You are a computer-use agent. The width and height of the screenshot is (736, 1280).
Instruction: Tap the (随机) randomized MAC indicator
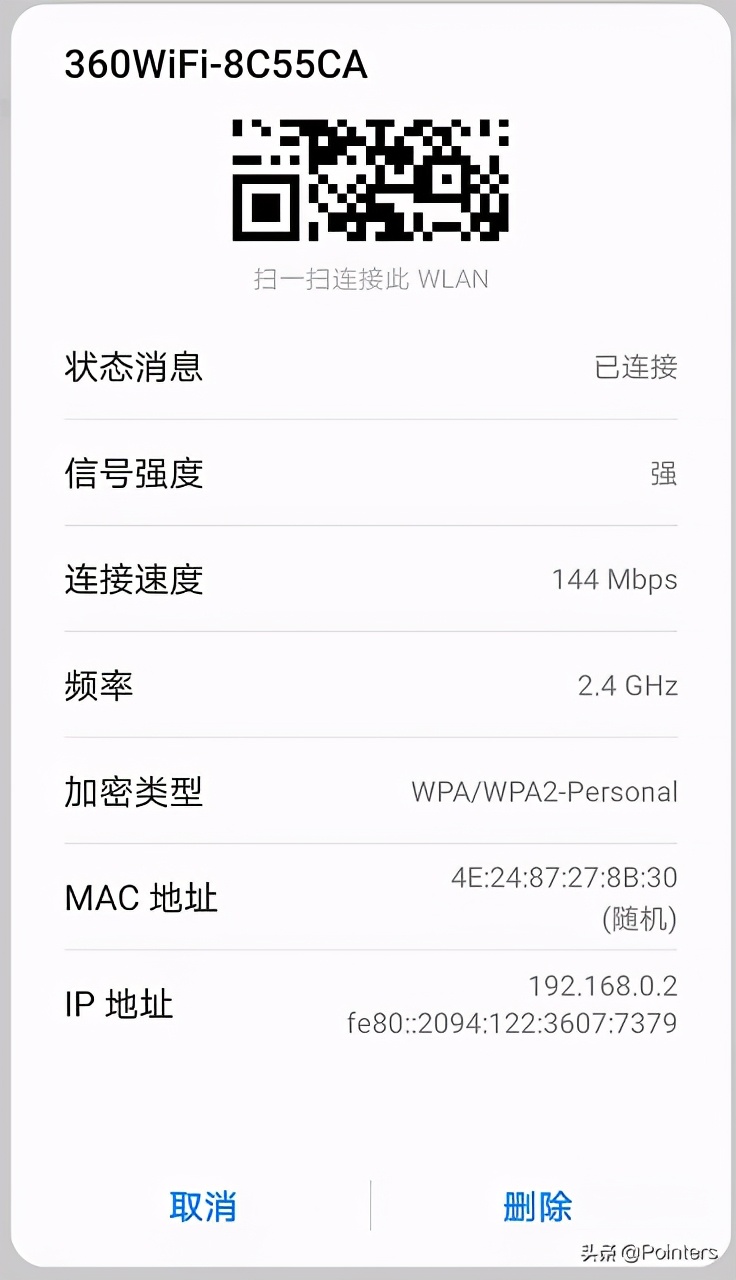click(x=641, y=920)
